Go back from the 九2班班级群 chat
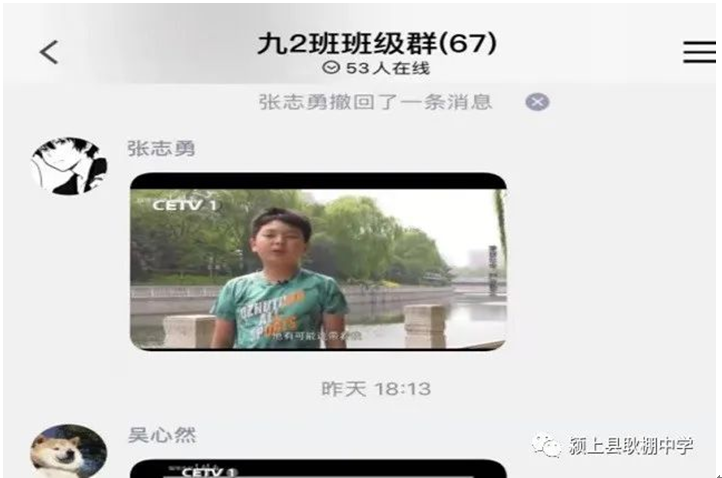Image resolution: width=722 pixels, height=478 pixels. pyautogui.click(x=48, y=52)
